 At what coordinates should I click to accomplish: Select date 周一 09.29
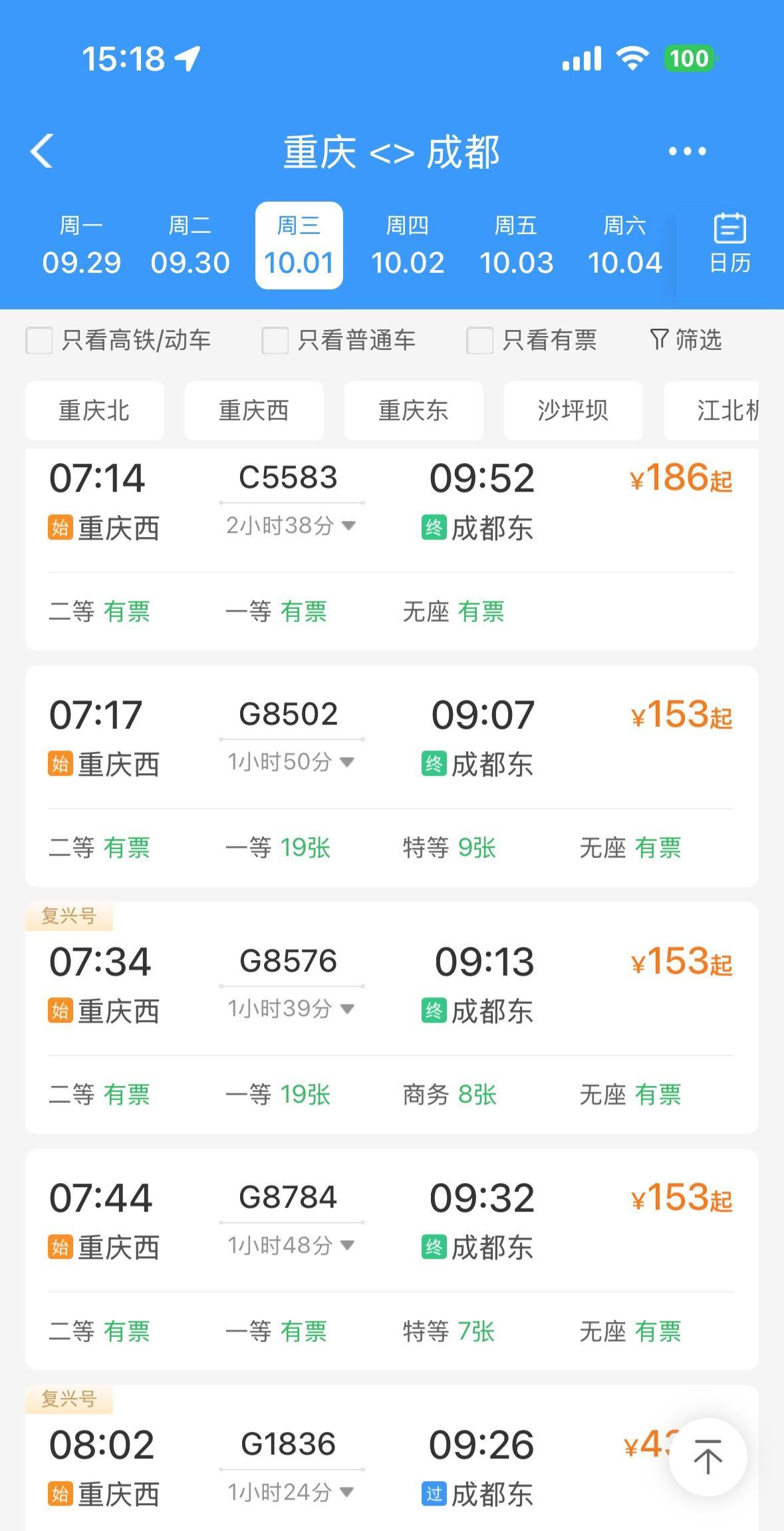click(x=81, y=245)
